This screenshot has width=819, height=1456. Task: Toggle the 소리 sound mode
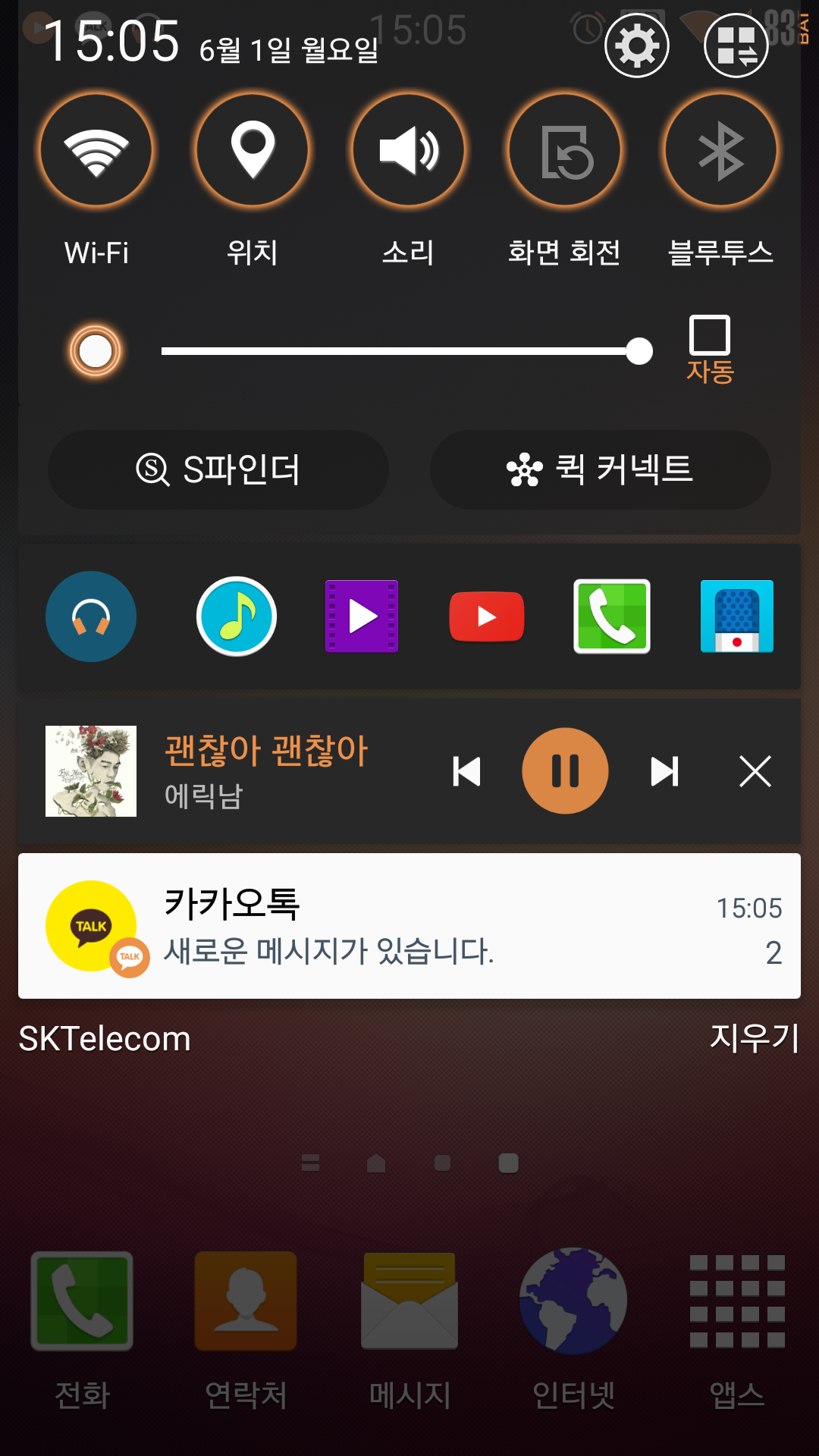pyautogui.click(x=409, y=150)
